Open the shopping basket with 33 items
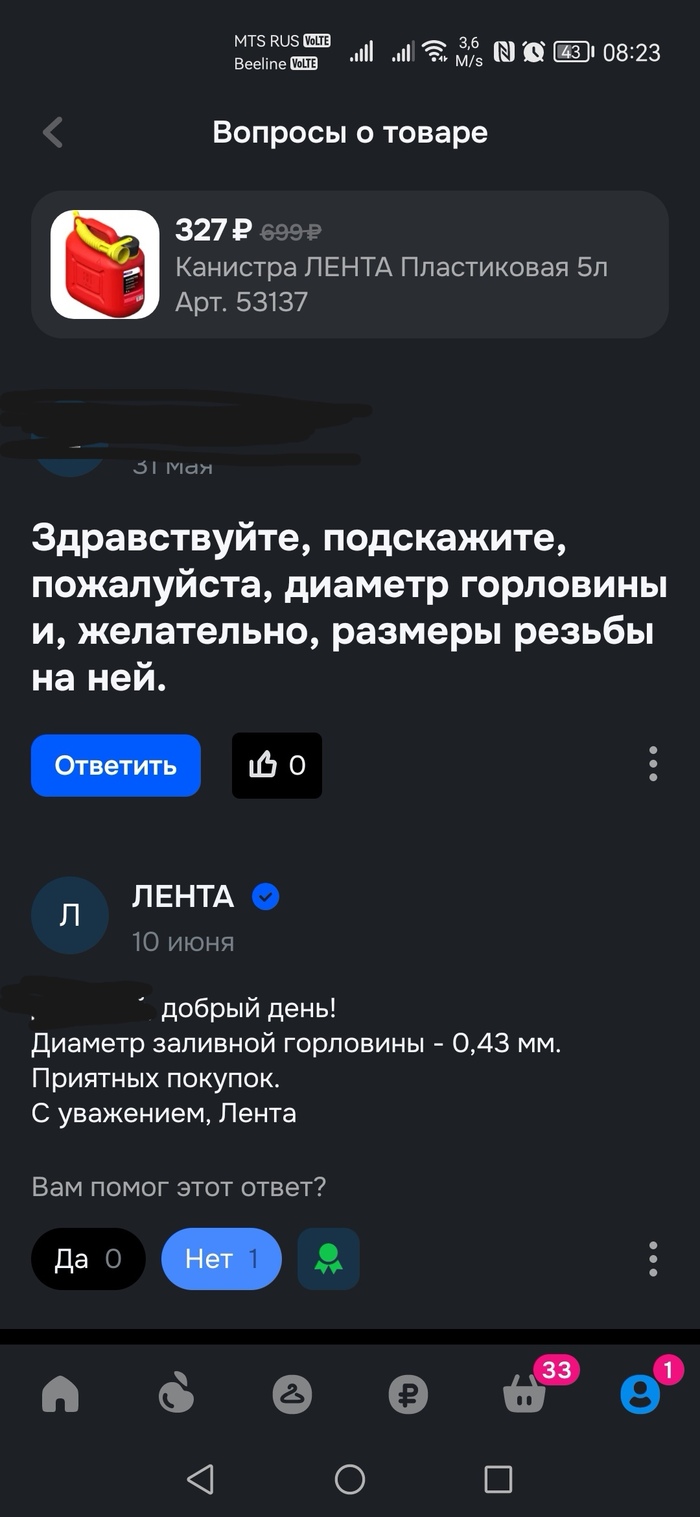 [525, 1394]
